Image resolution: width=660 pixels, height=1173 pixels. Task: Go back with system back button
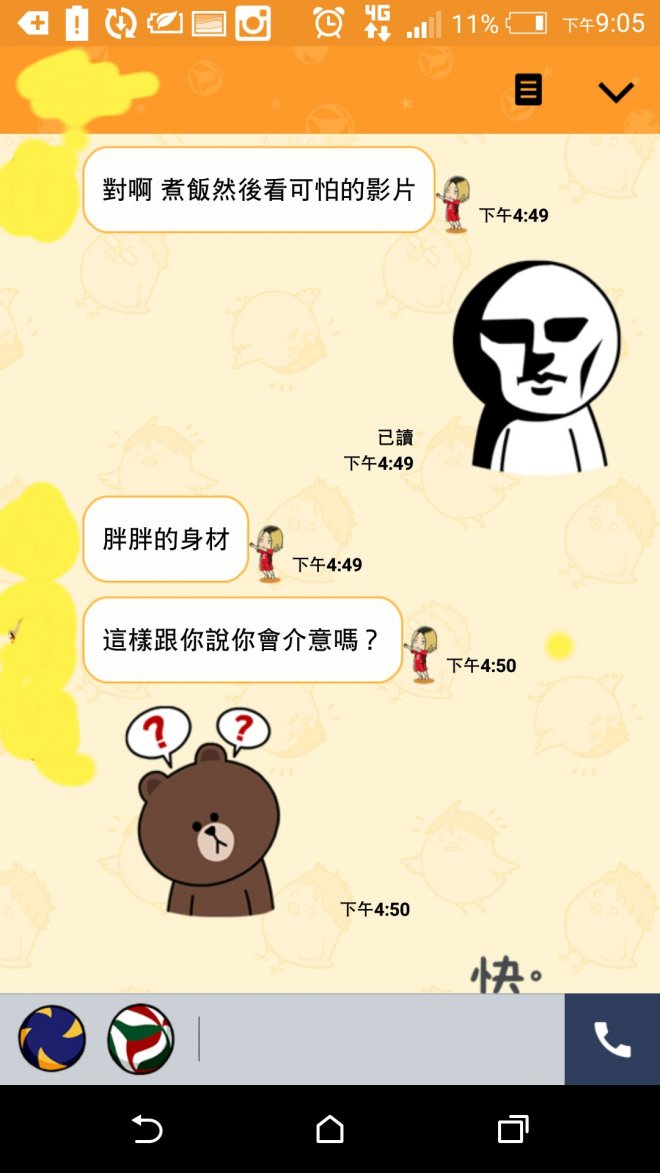click(147, 1129)
